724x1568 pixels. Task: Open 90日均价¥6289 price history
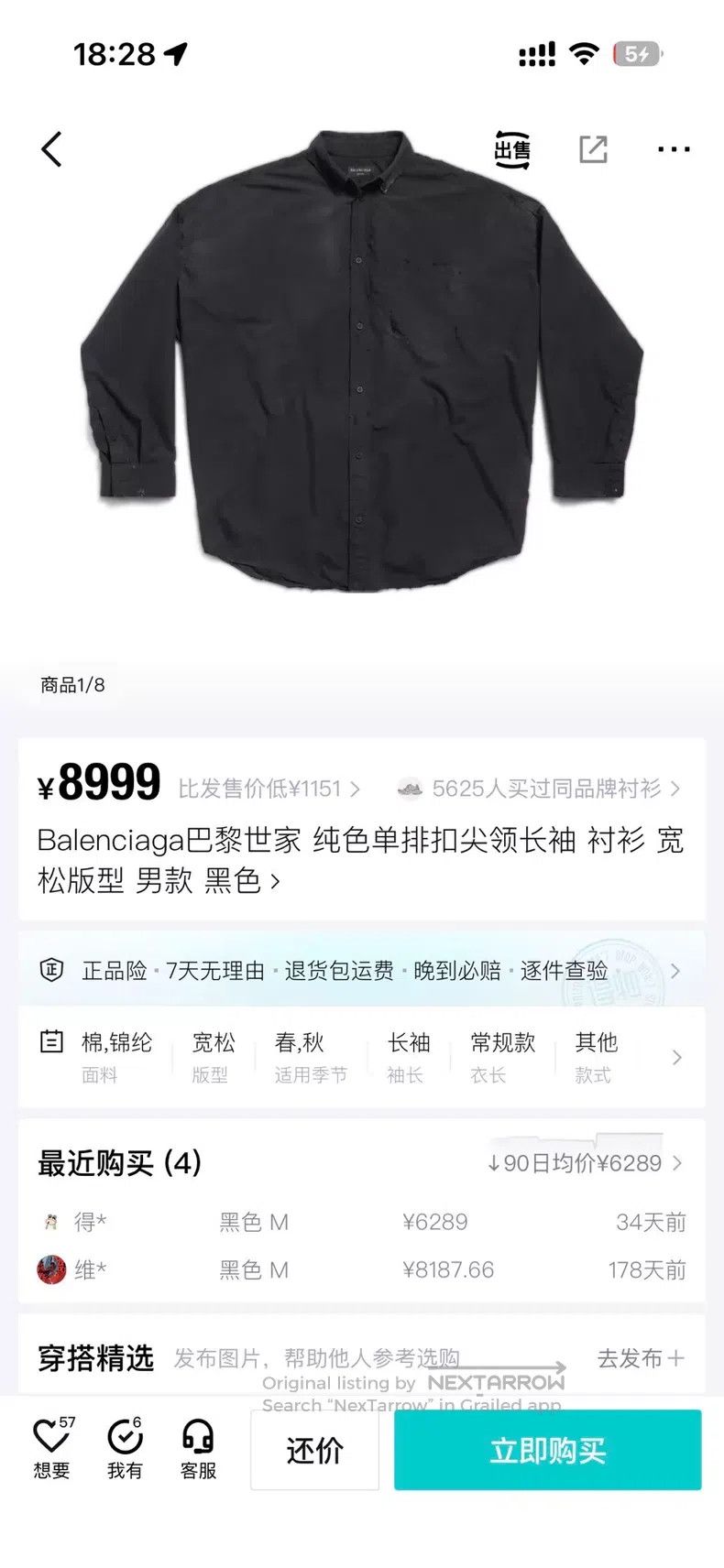pyautogui.click(x=584, y=1163)
